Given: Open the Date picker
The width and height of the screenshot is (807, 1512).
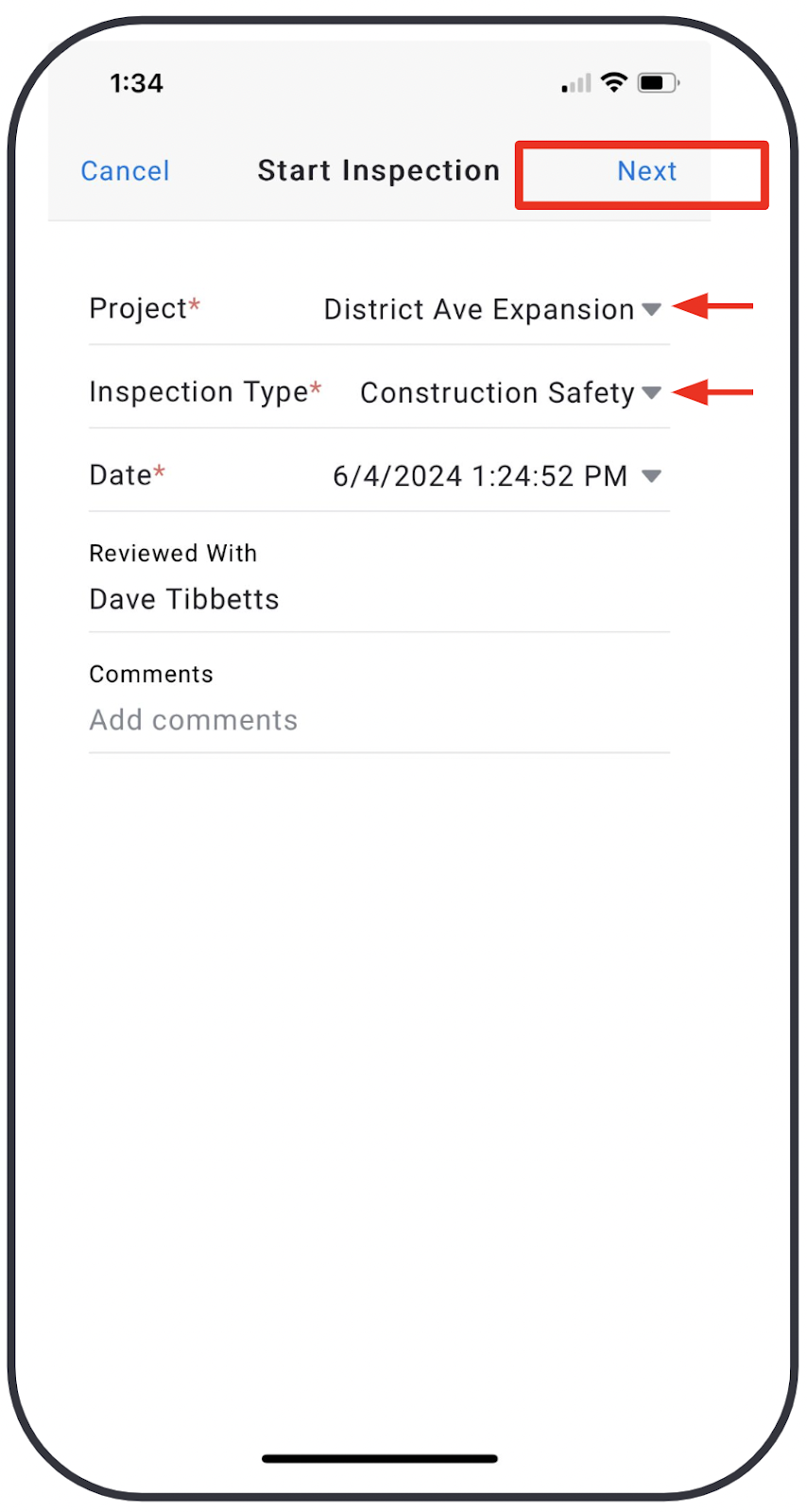Looking at the screenshot, I should [x=379, y=475].
